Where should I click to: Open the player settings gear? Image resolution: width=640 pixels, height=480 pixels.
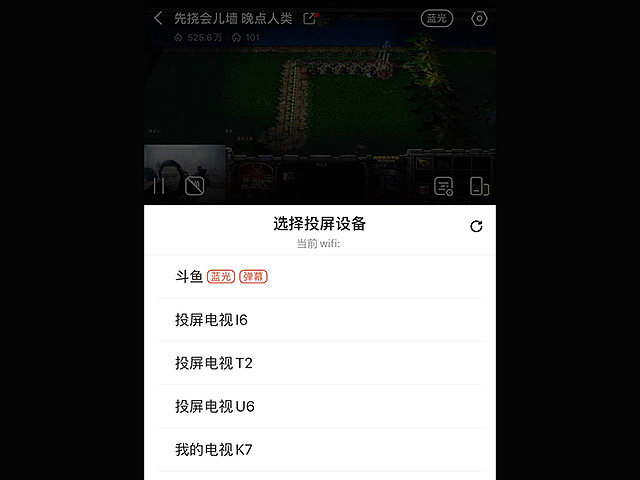click(480, 18)
